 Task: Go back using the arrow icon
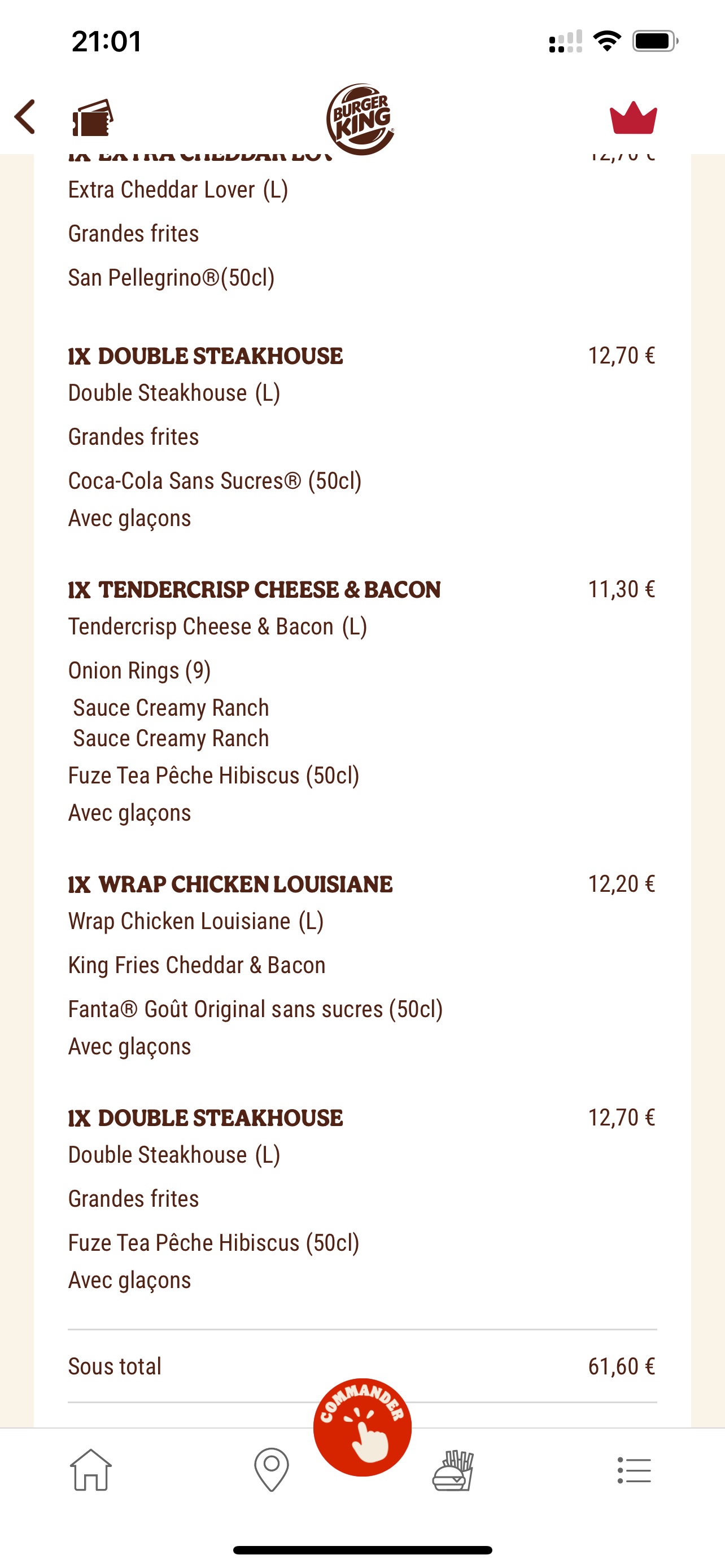(25, 117)
